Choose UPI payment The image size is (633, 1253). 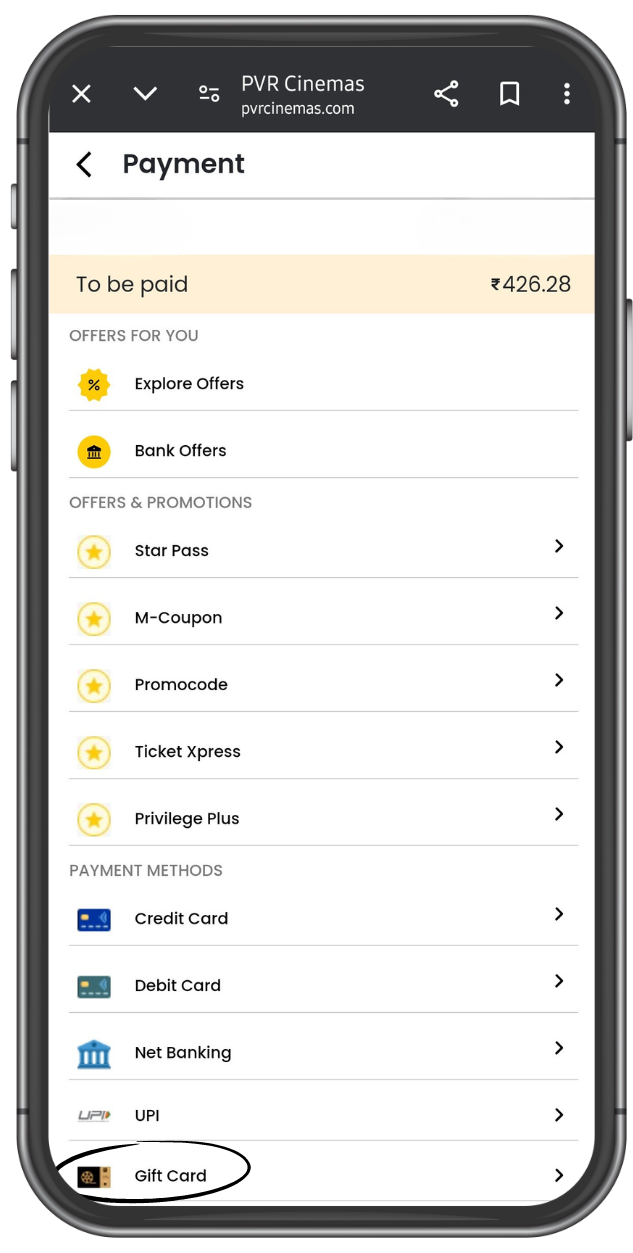(322, 1116)
